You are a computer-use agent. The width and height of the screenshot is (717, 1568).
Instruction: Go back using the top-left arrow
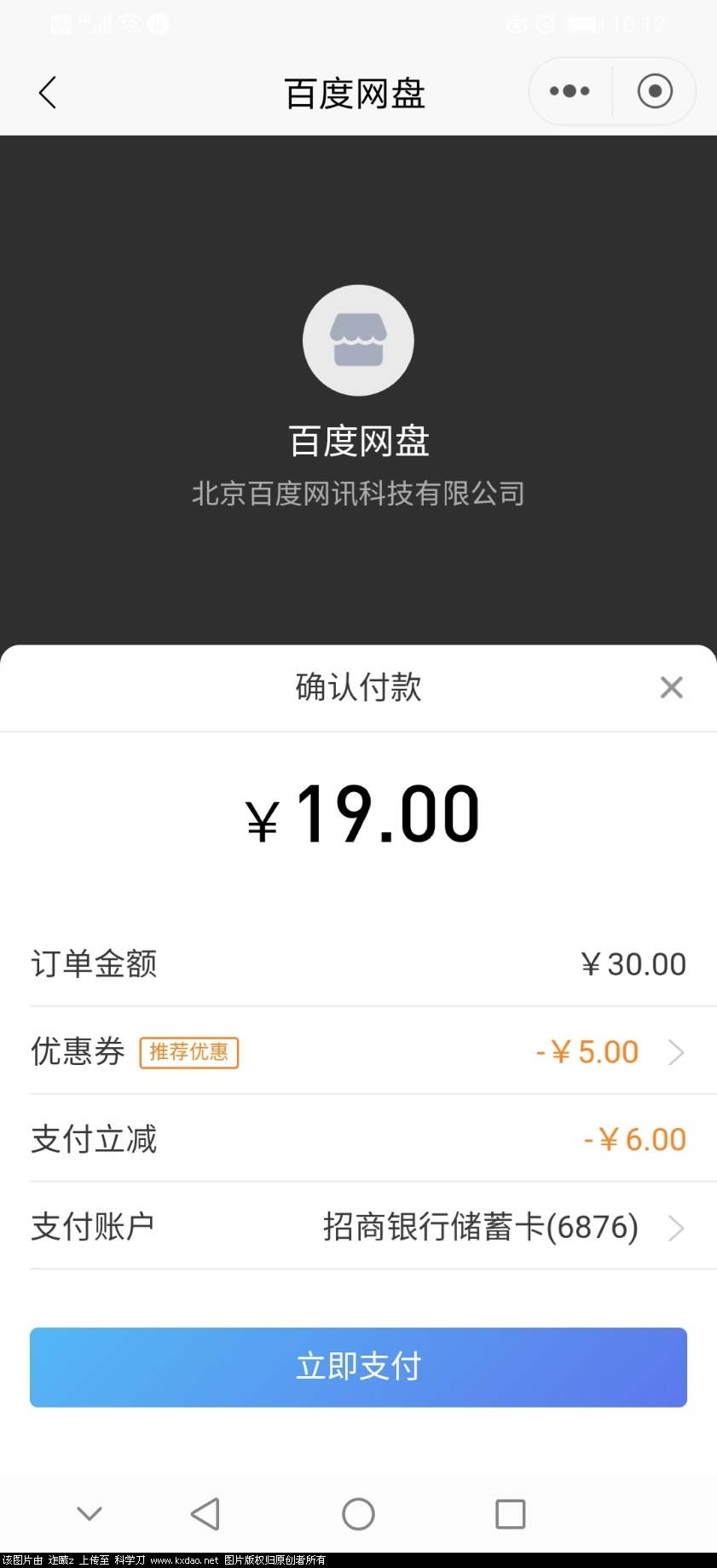(48, 92)
